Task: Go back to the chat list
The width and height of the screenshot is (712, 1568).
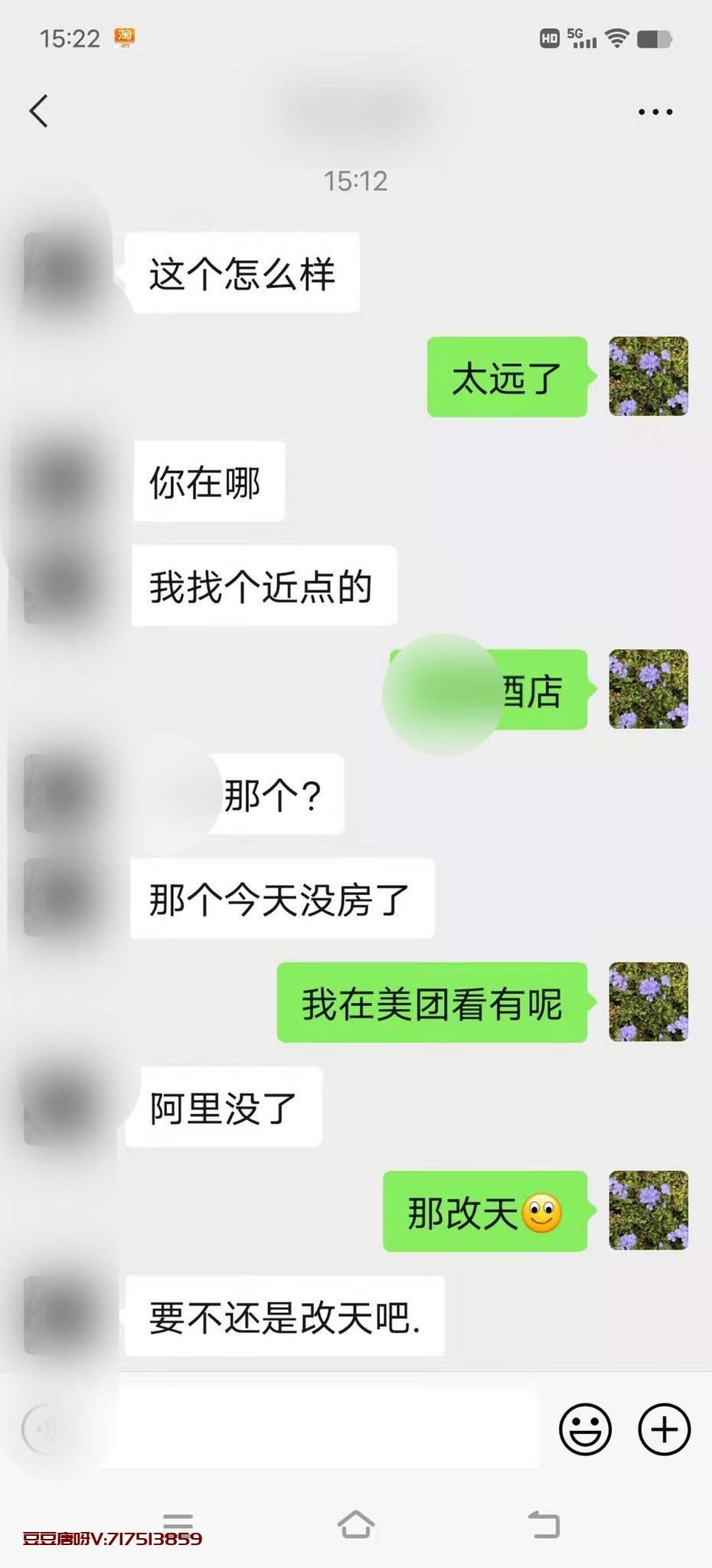Action: pyautogui.click(x=38, y=111)
